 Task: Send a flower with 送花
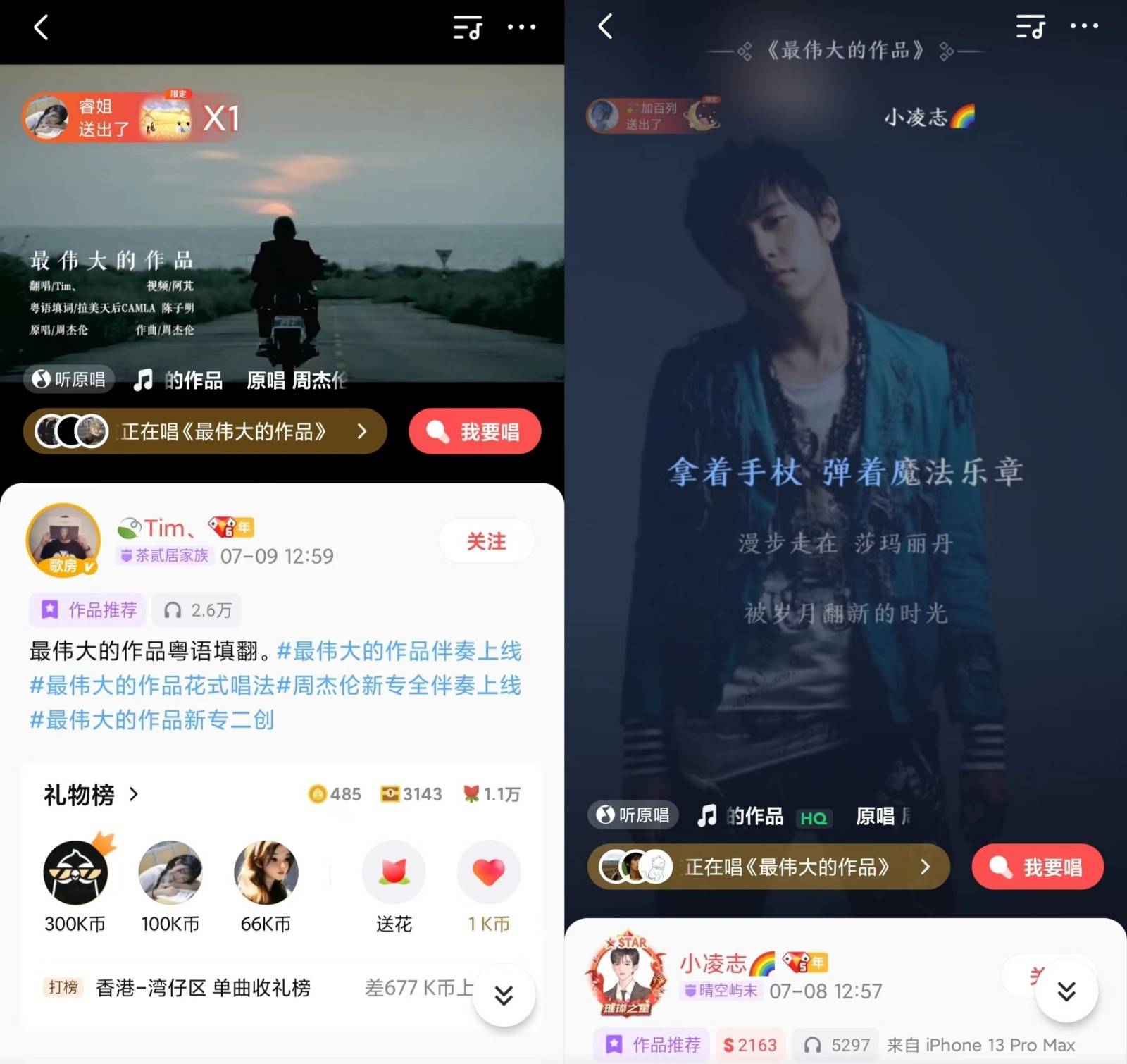(394, 886)
